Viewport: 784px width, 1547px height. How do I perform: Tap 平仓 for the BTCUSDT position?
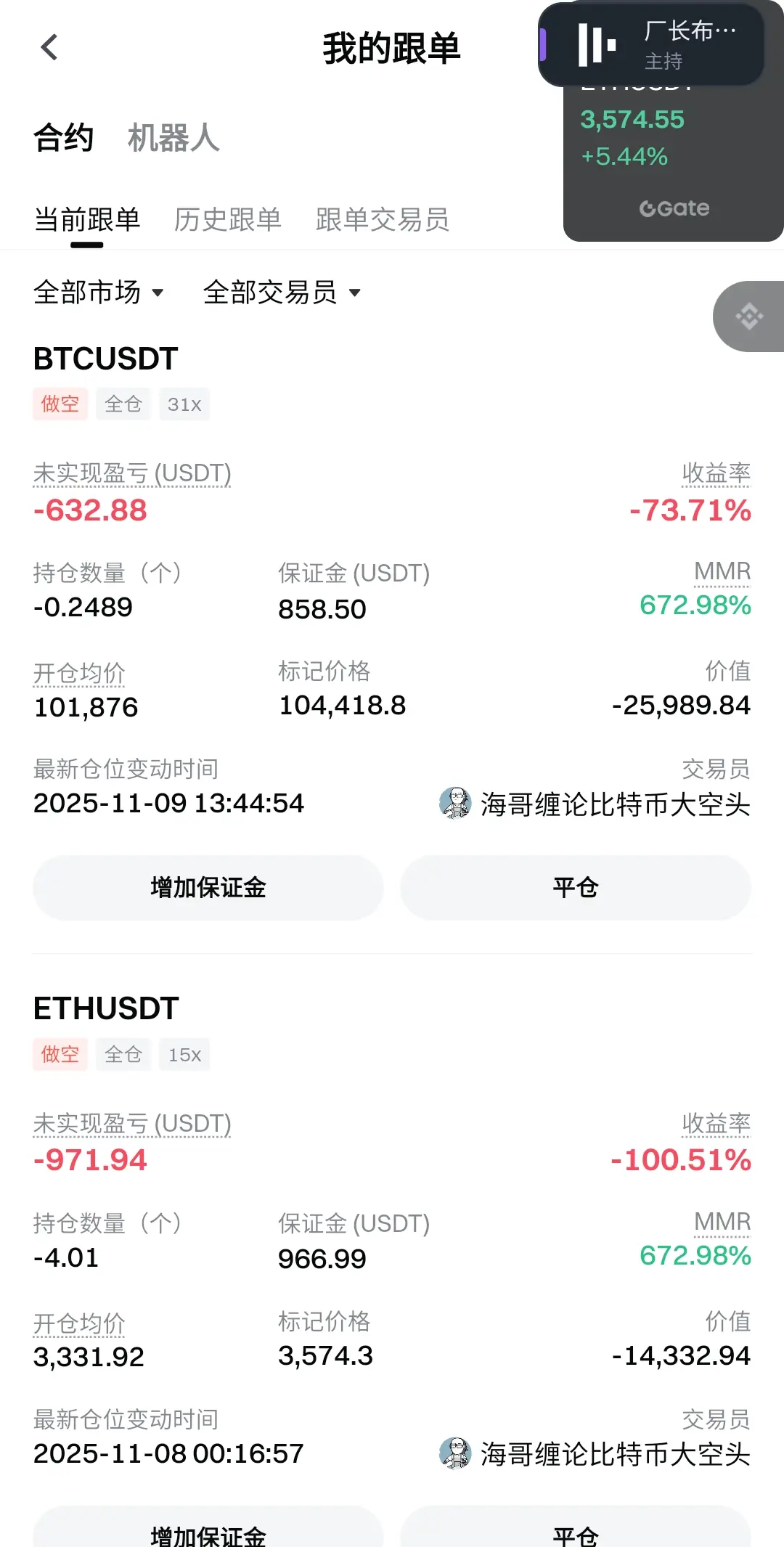coord(575,887)
